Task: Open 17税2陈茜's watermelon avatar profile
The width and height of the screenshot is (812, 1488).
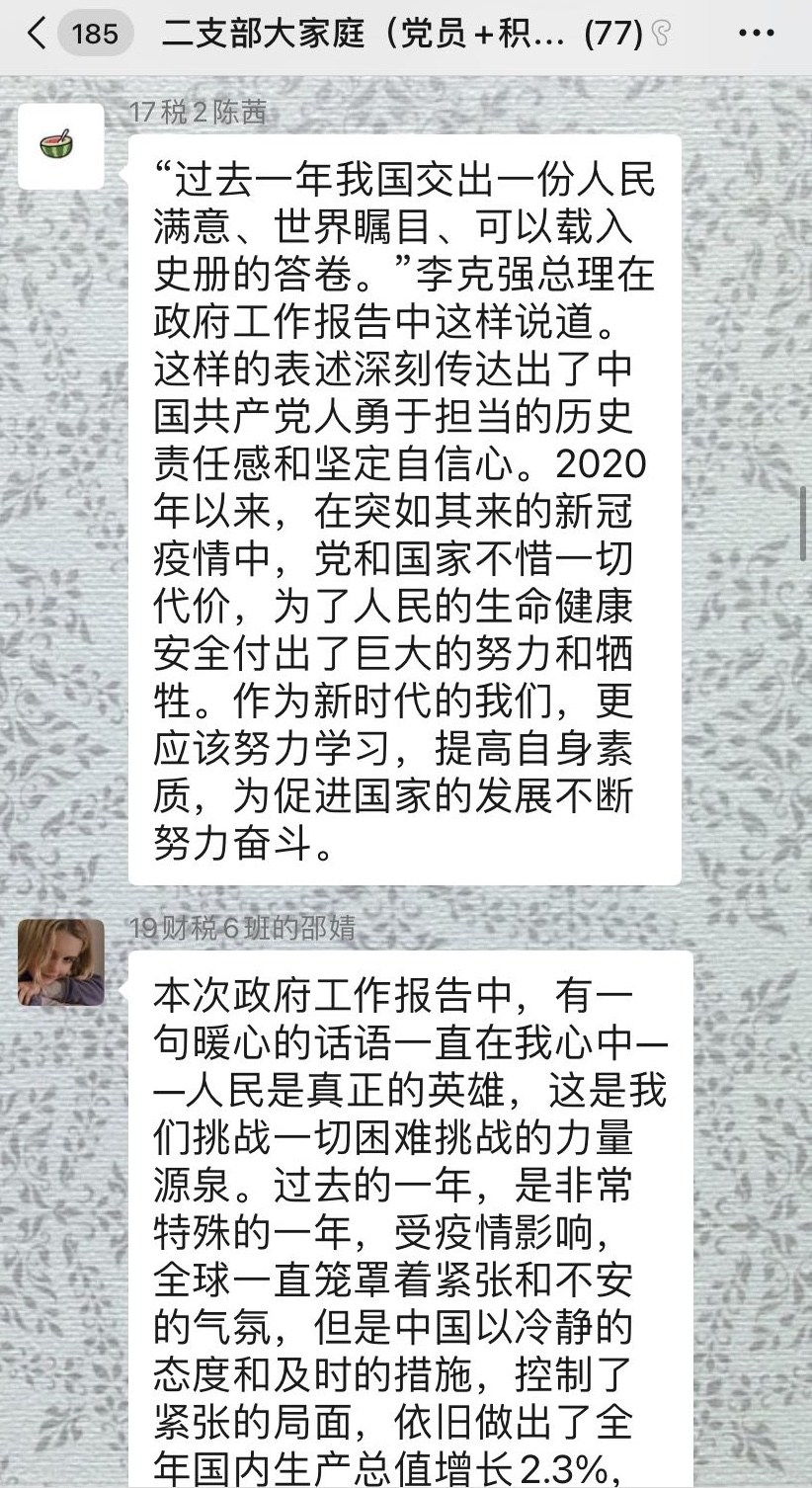Action: tap(61, 146)
